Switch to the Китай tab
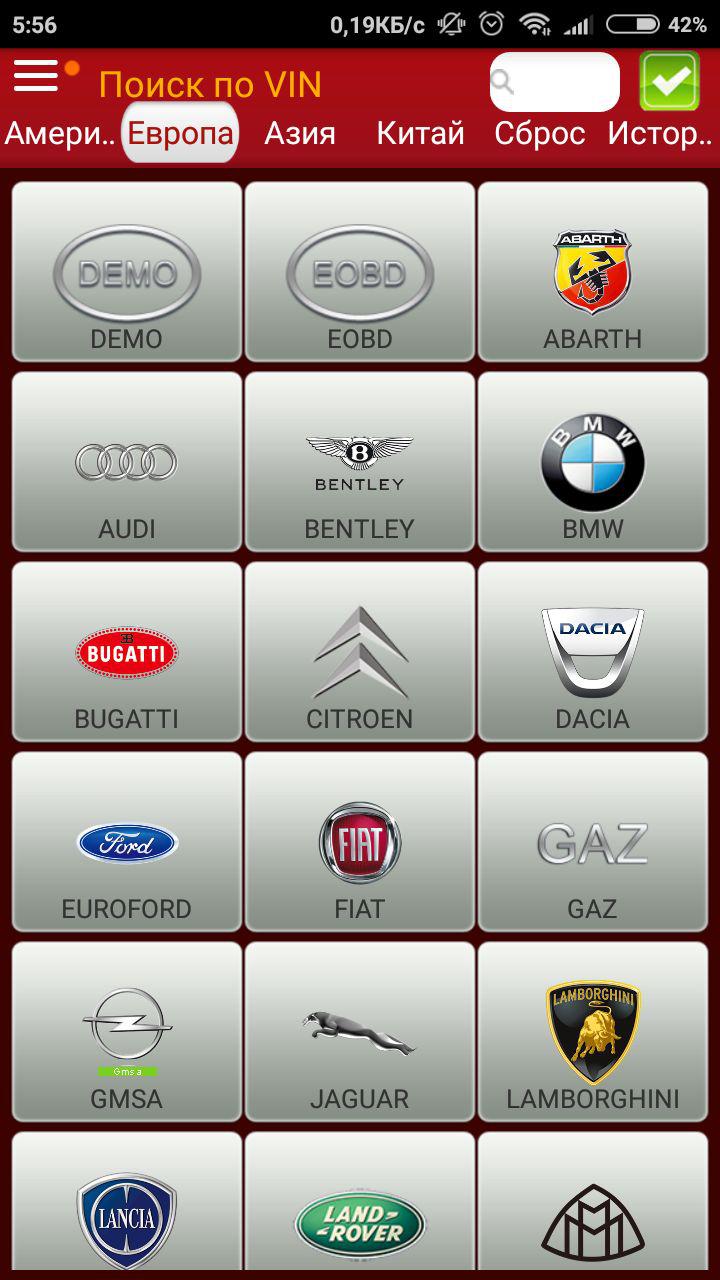Viewport: 720px width, 1280px height. coord(420,133)
